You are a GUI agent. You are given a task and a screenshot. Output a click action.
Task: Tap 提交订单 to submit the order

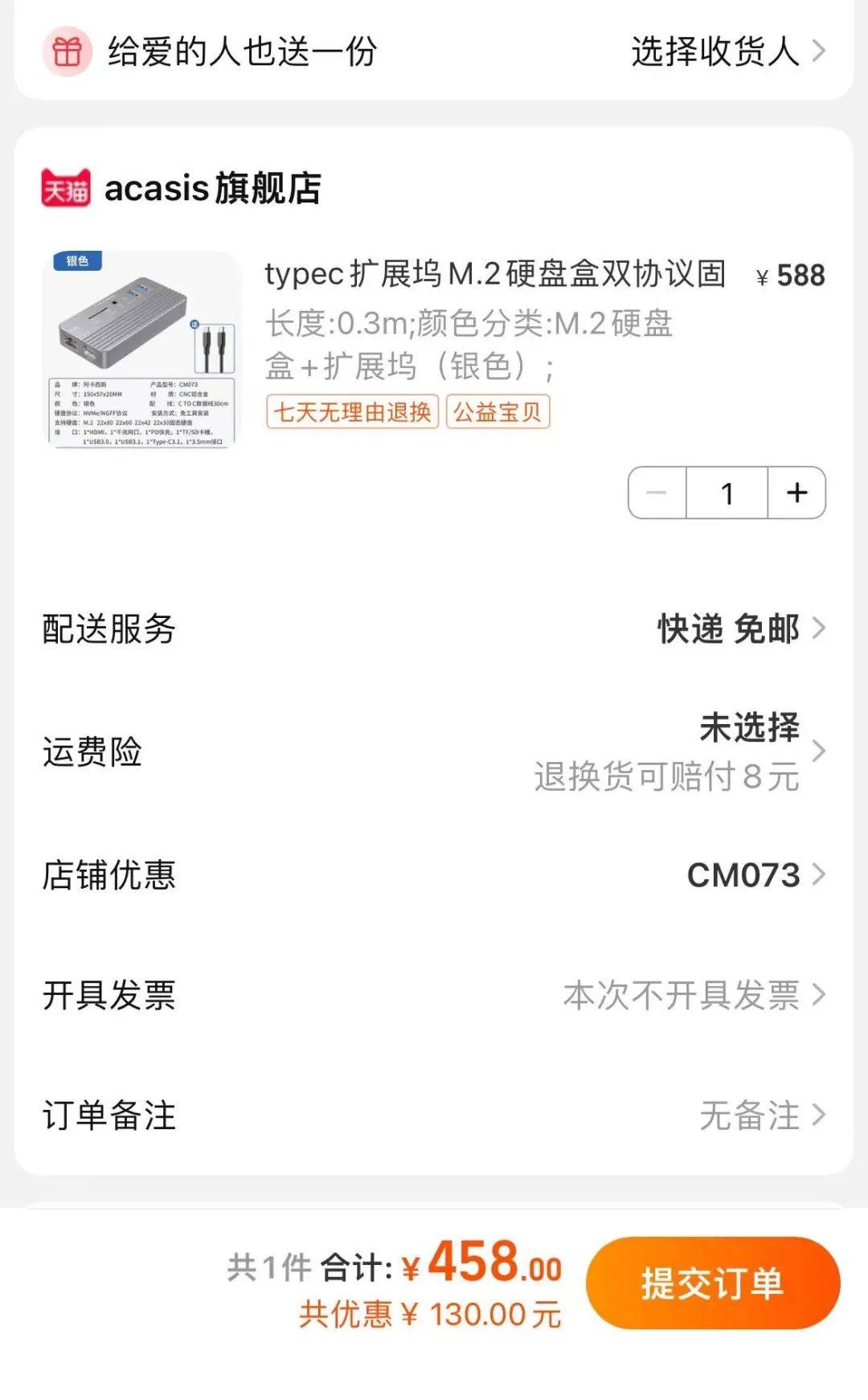713,1283
